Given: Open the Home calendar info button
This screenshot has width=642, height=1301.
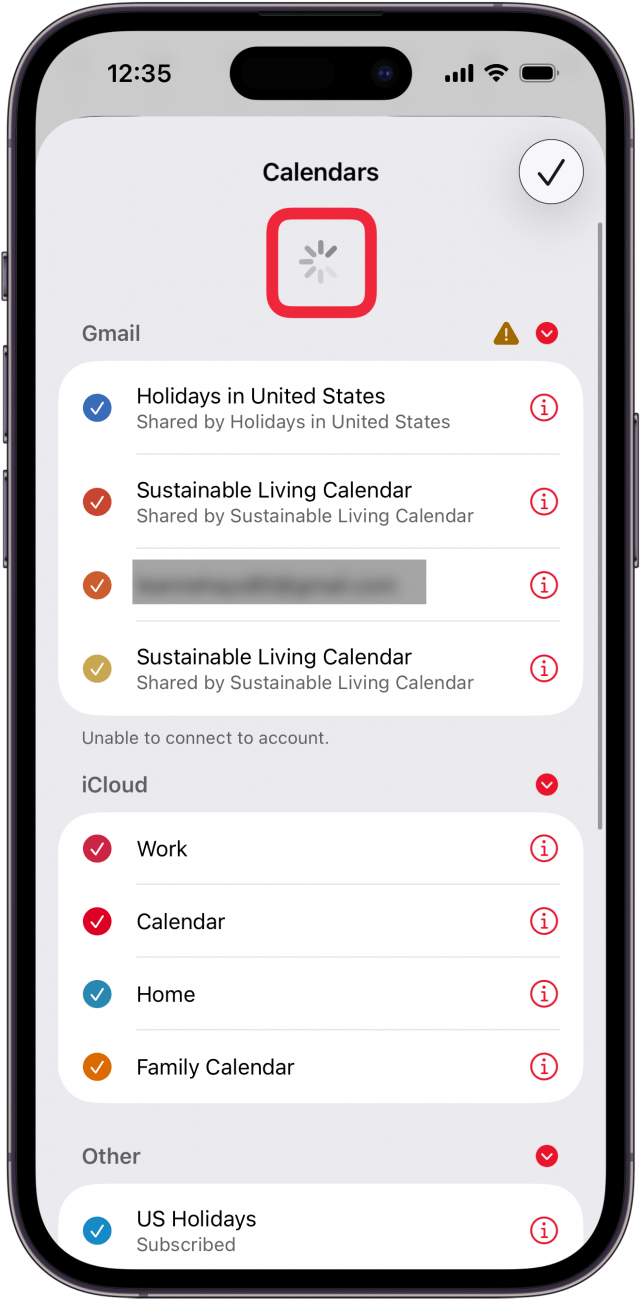Looking at the screenshot, I should coord(543,995).
